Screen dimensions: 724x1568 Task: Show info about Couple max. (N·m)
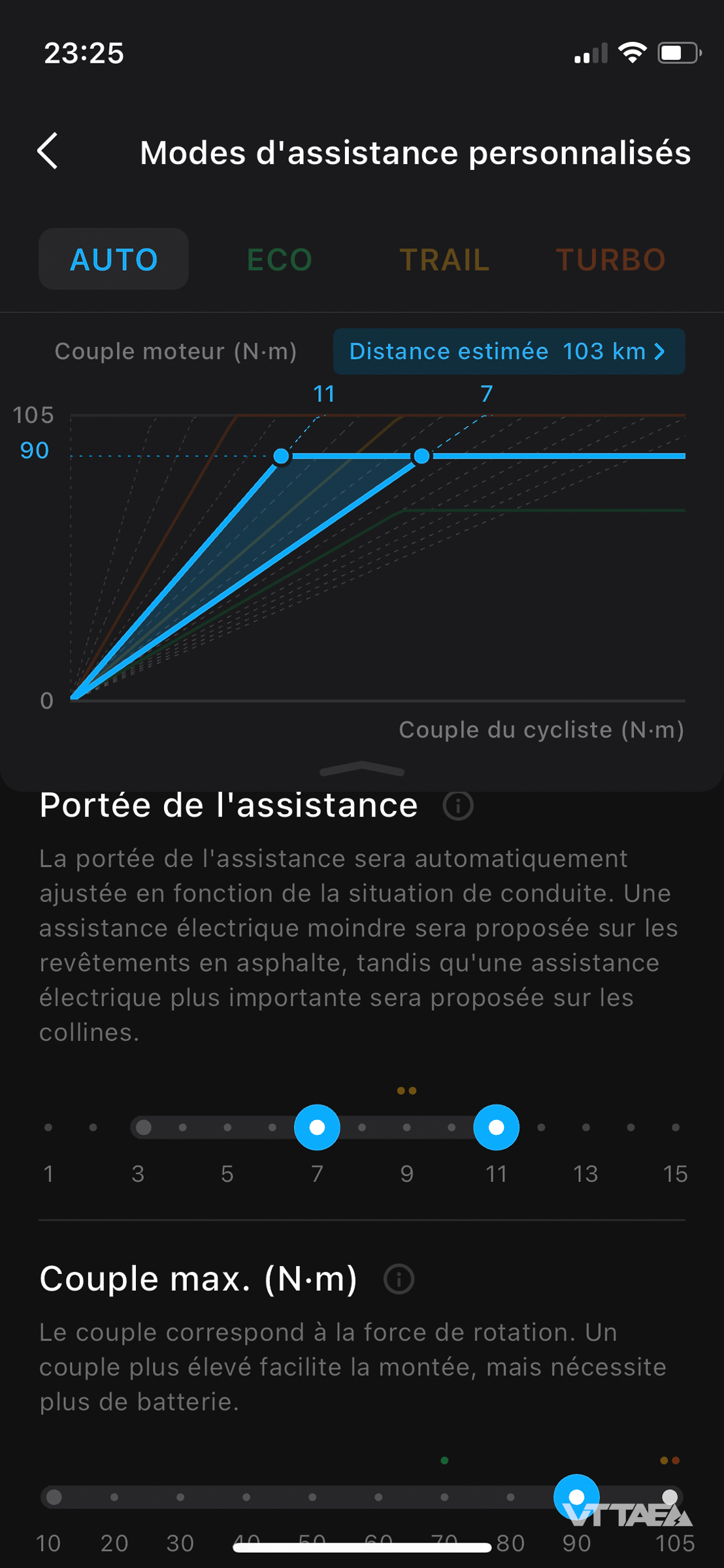399,1279
